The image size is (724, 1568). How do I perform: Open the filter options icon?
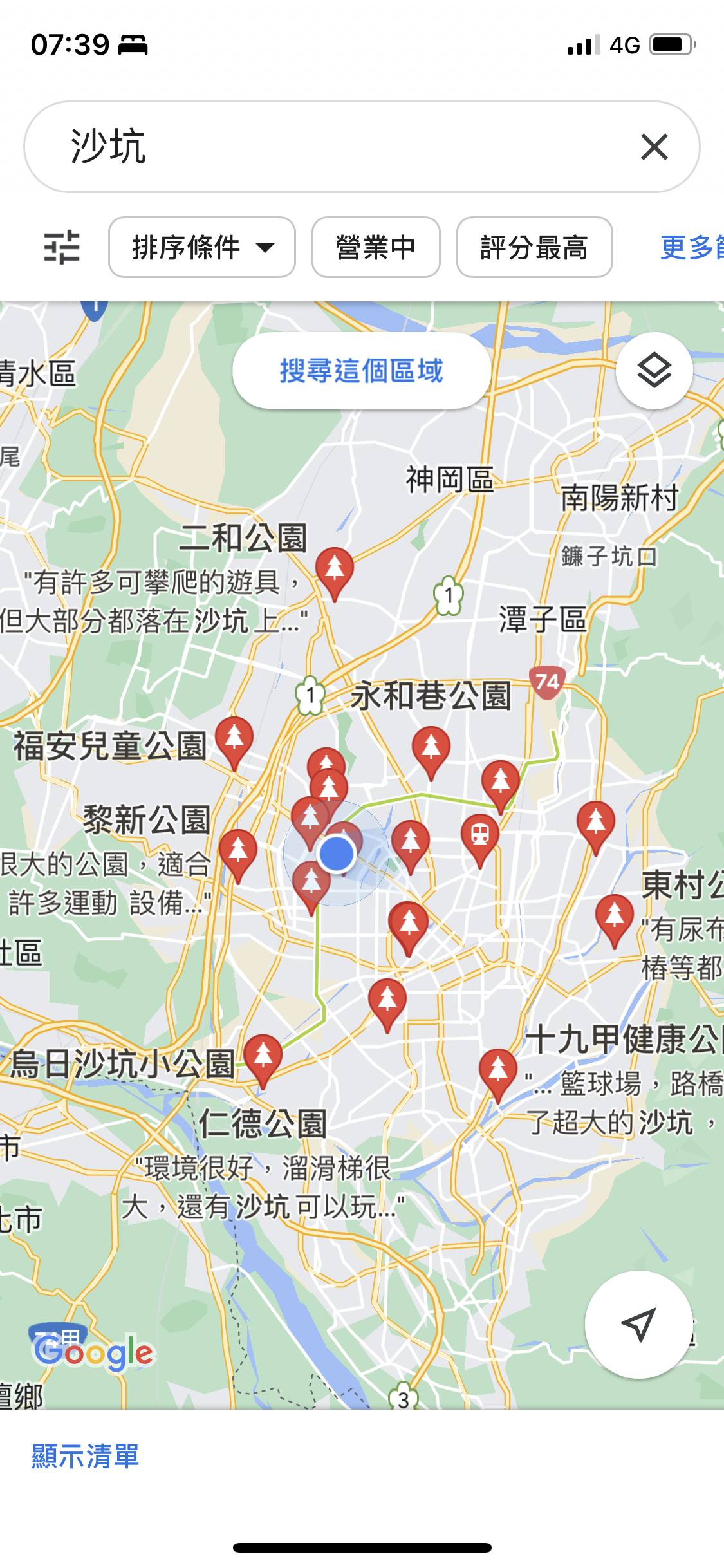(x=62, y=248)
